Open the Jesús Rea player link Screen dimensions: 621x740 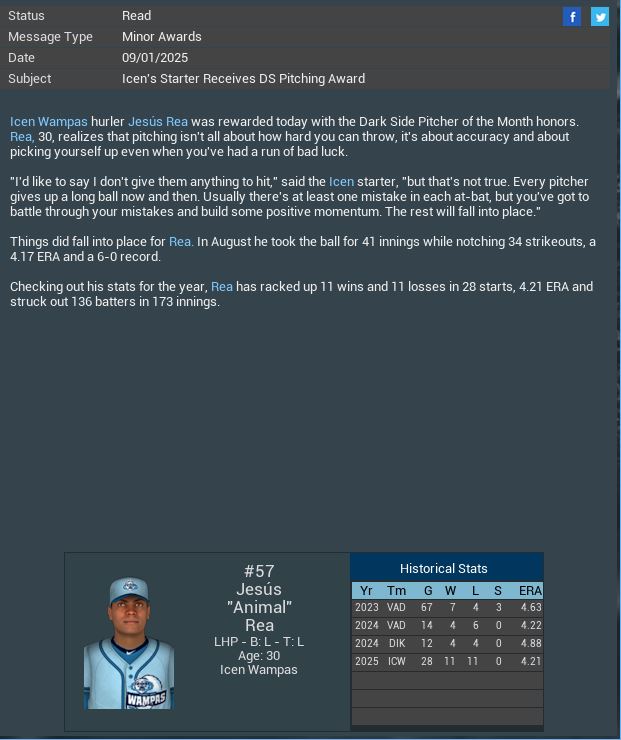(158, 122)
